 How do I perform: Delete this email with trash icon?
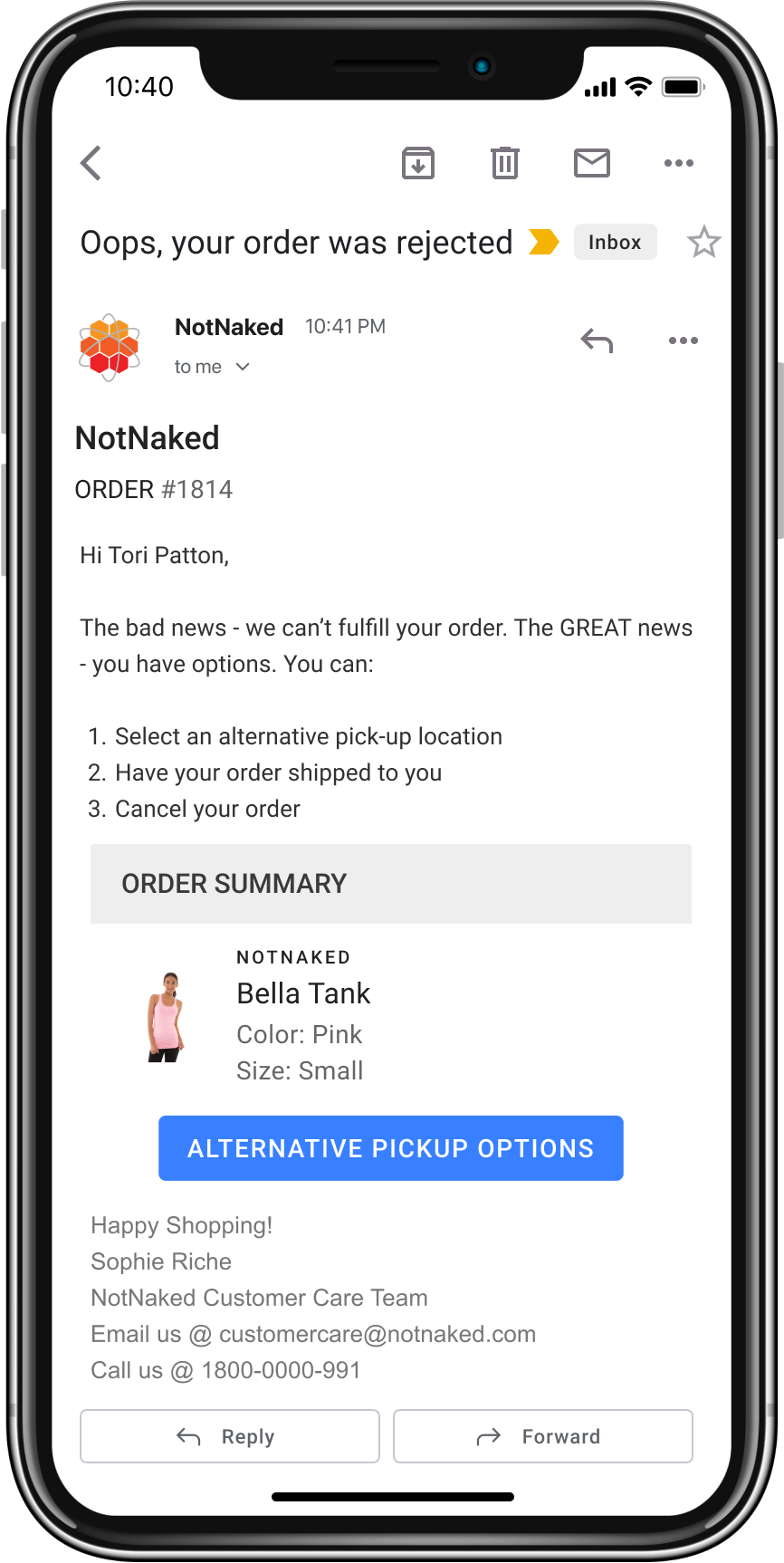pyautogui.click(x=504, y=163)
